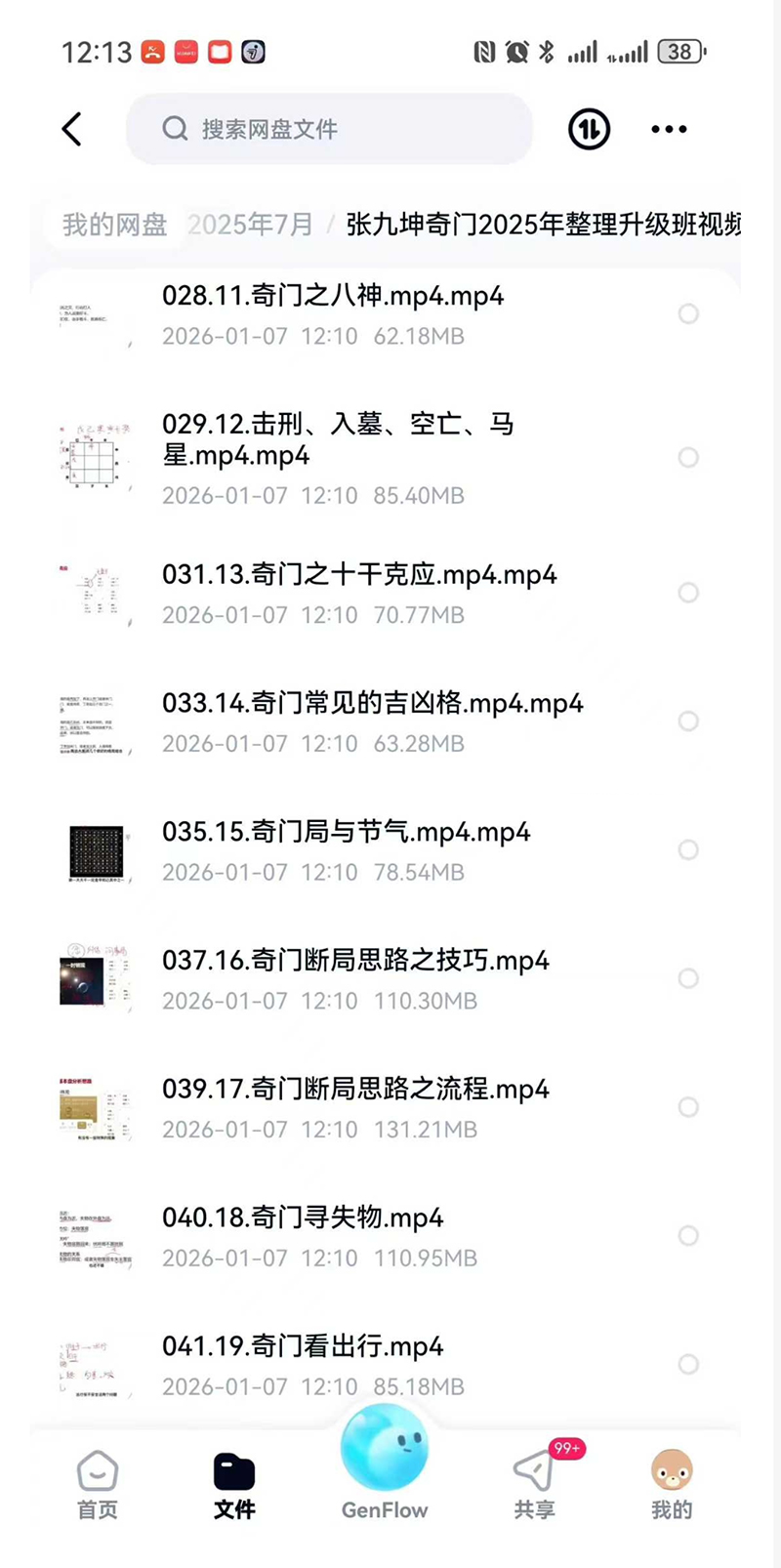Tick the circle for 033.14.奇门常见的吉凶格

(688, 722)
